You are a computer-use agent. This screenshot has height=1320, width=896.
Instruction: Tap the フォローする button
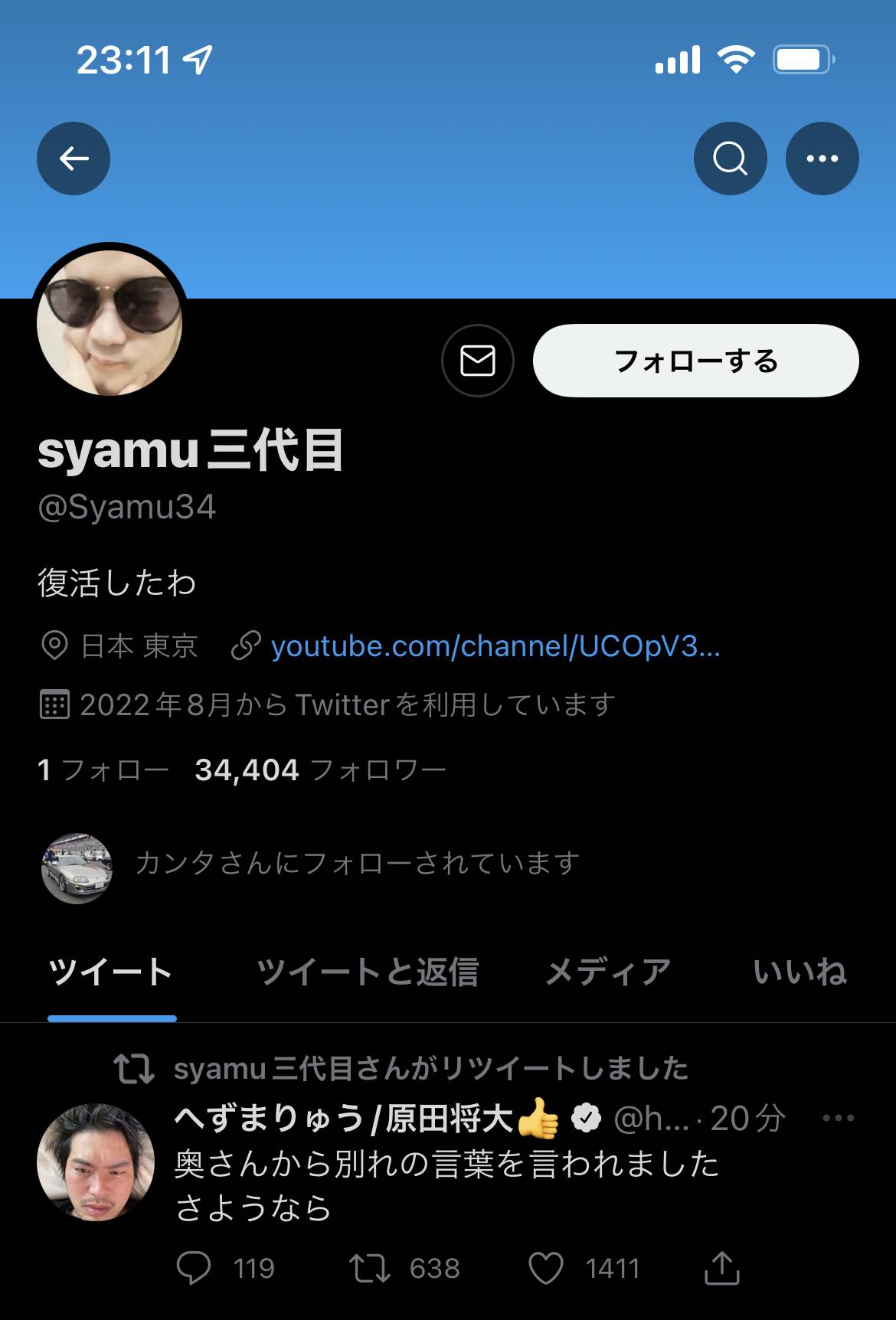click(x=695, y=361)
